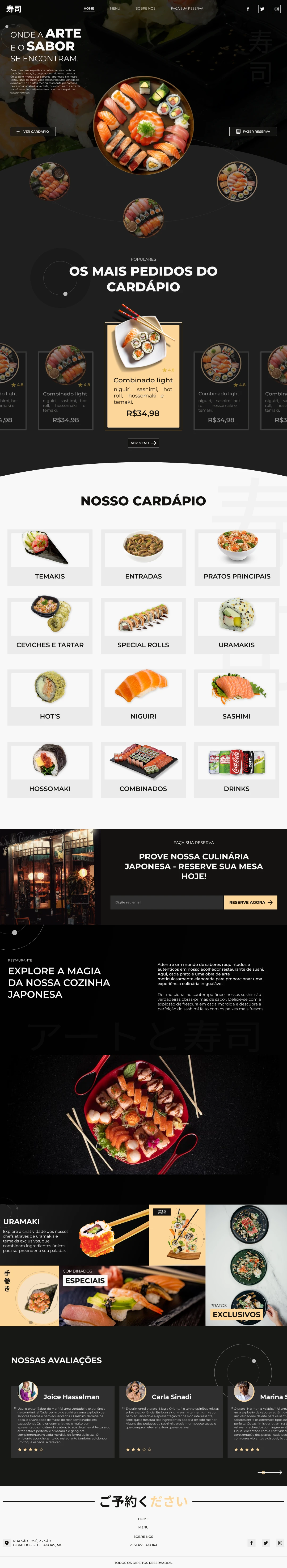Open the Instagram icon in the header
Image resolution: width=287 pixels, height=1568 pixels.
tap(277, 9)
